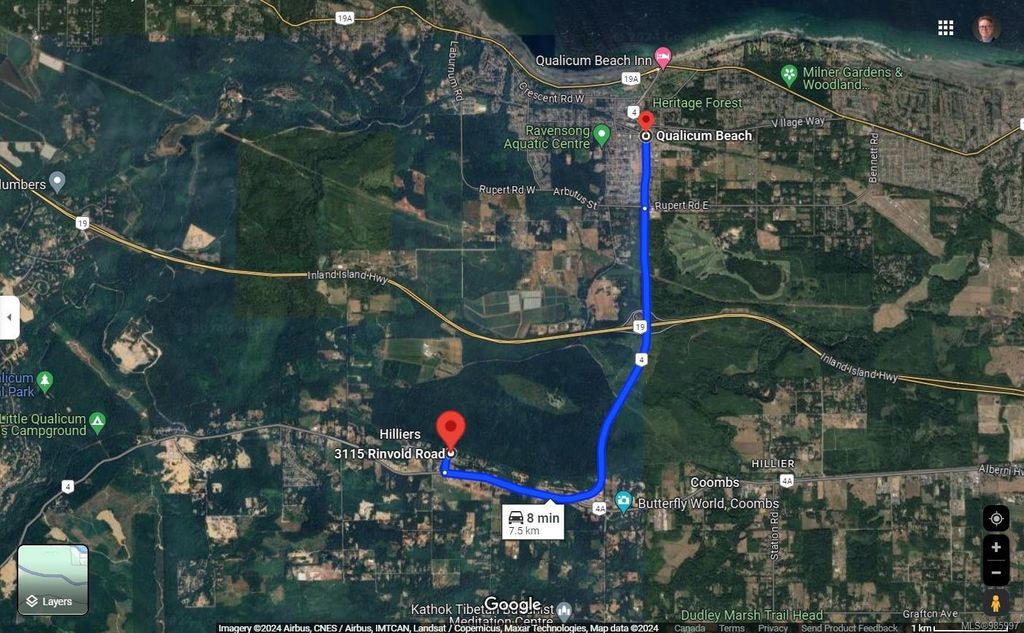Open Milner Gardens & Woodland marker
This screenshot has height=633, width=1024.
click(789, 75)
